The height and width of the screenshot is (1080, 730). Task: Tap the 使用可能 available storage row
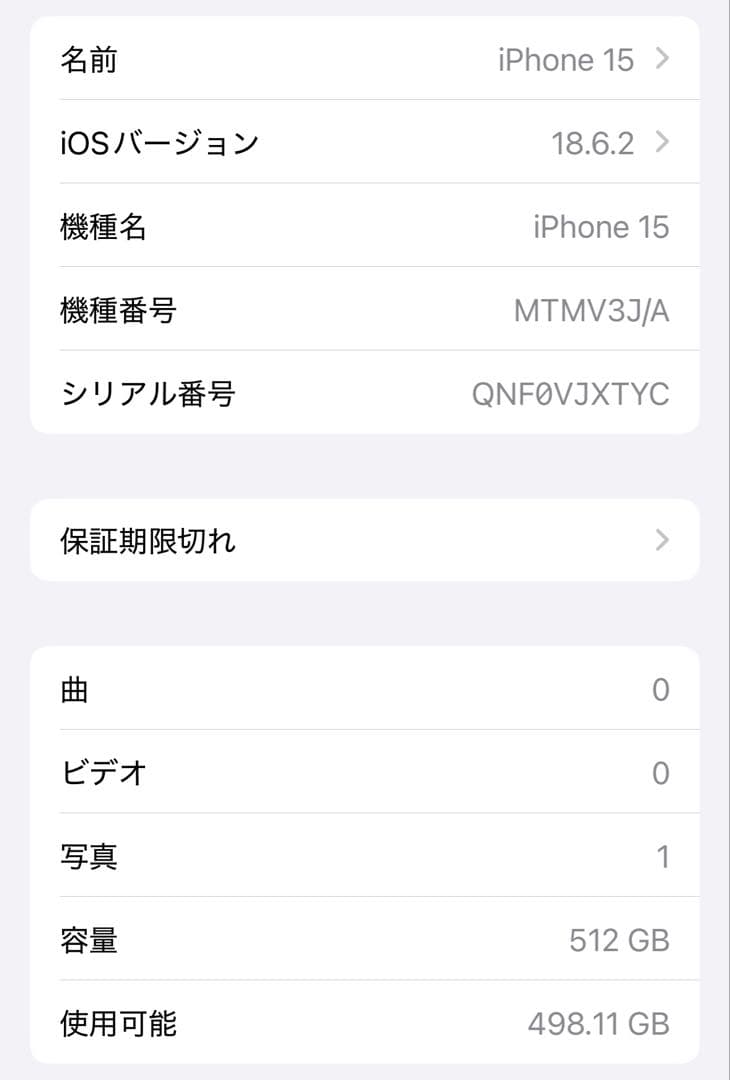coord(365,1023)
